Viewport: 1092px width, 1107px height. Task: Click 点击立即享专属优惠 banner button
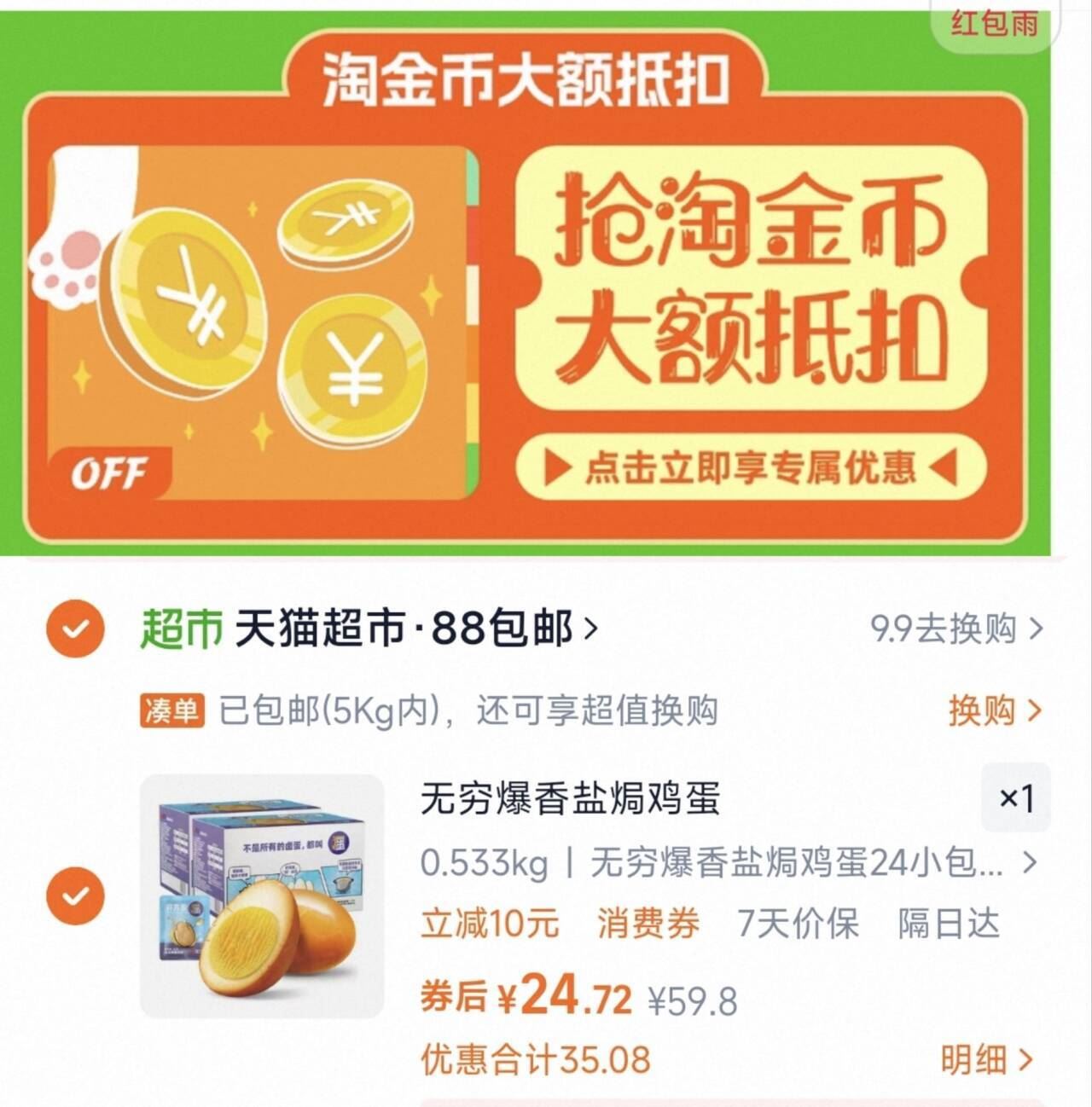coord(752,466)
